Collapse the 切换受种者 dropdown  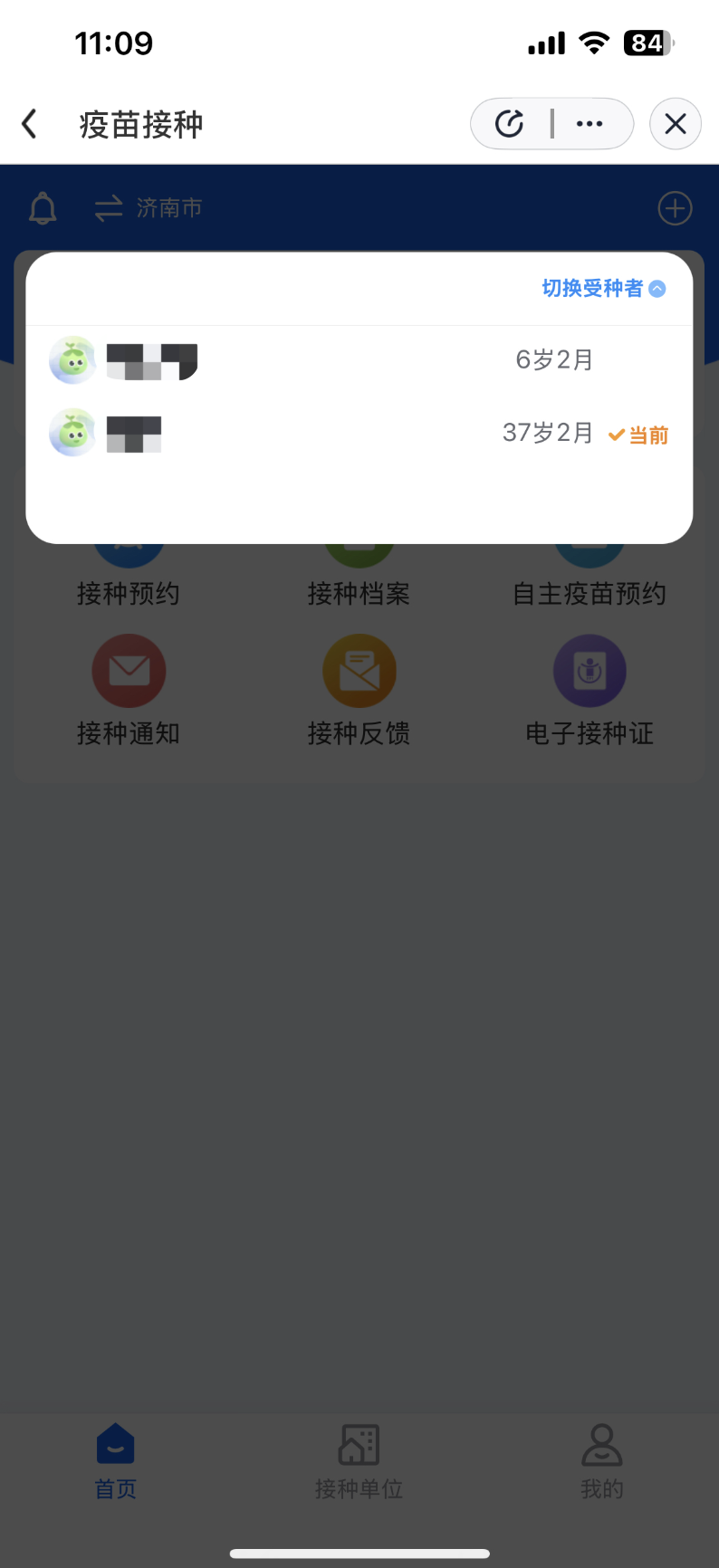pos(603,288)
